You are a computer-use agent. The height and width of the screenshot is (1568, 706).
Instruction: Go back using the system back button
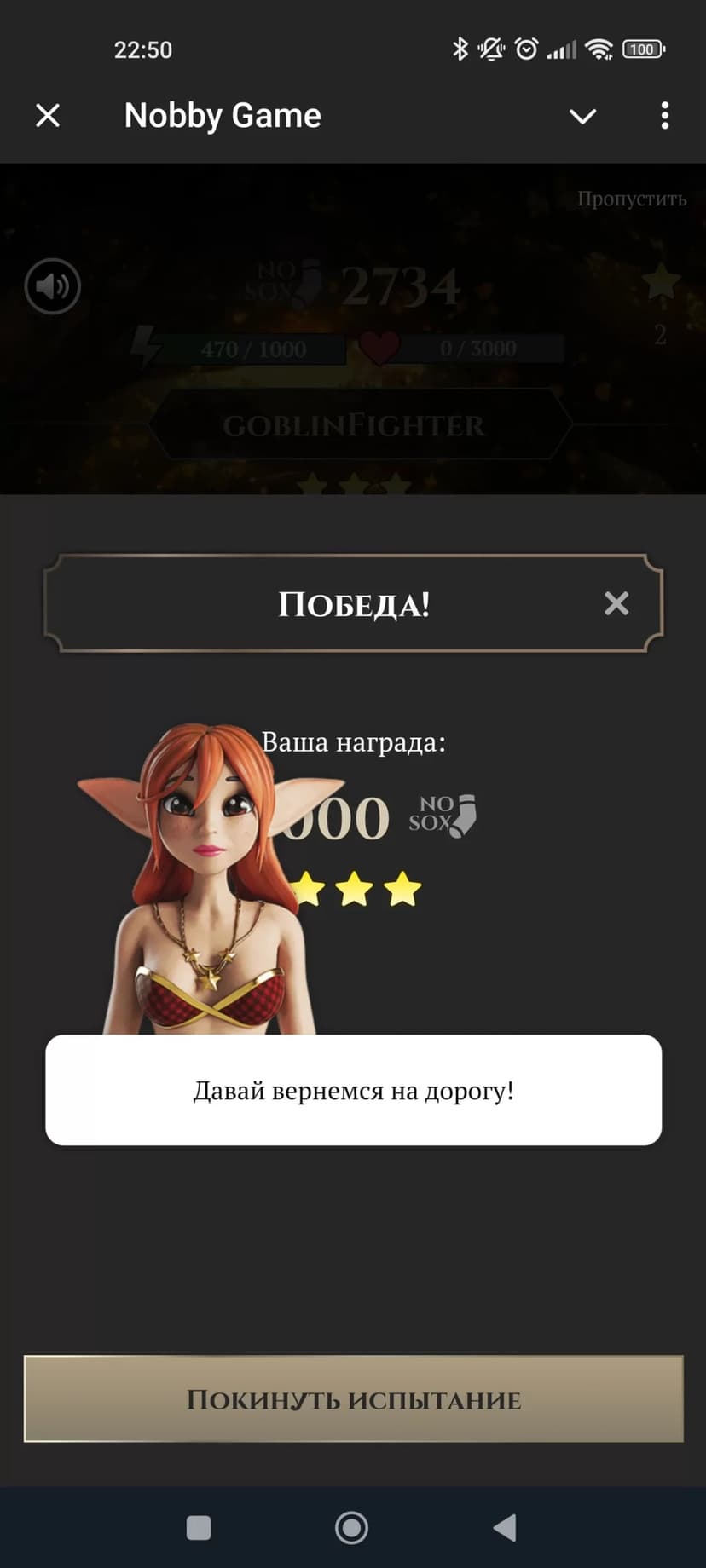[505, 1528]
